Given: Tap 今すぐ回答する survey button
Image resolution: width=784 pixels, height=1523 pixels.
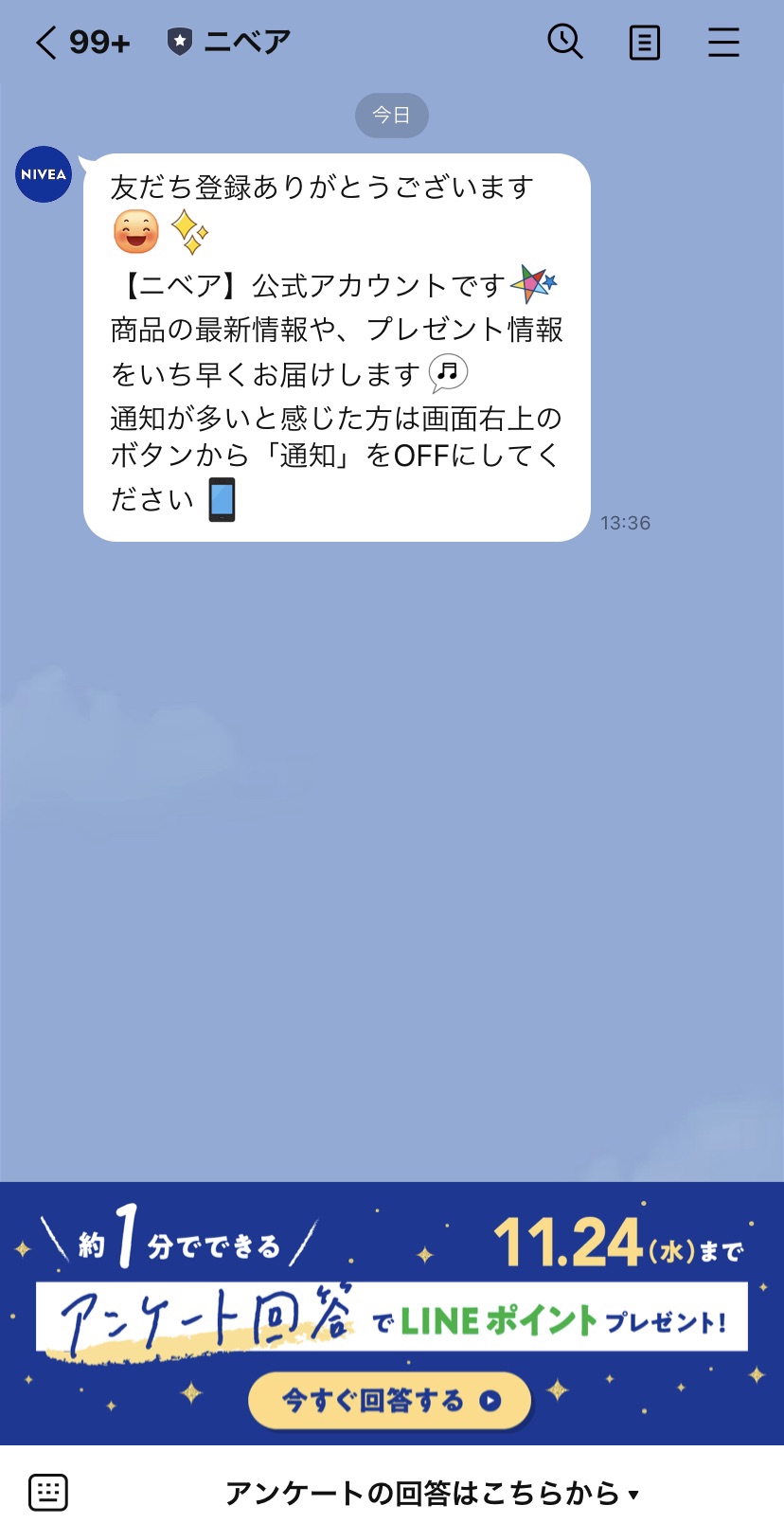Looking at the screenshot, I should pyautogui.click(x=389, y=1400).
